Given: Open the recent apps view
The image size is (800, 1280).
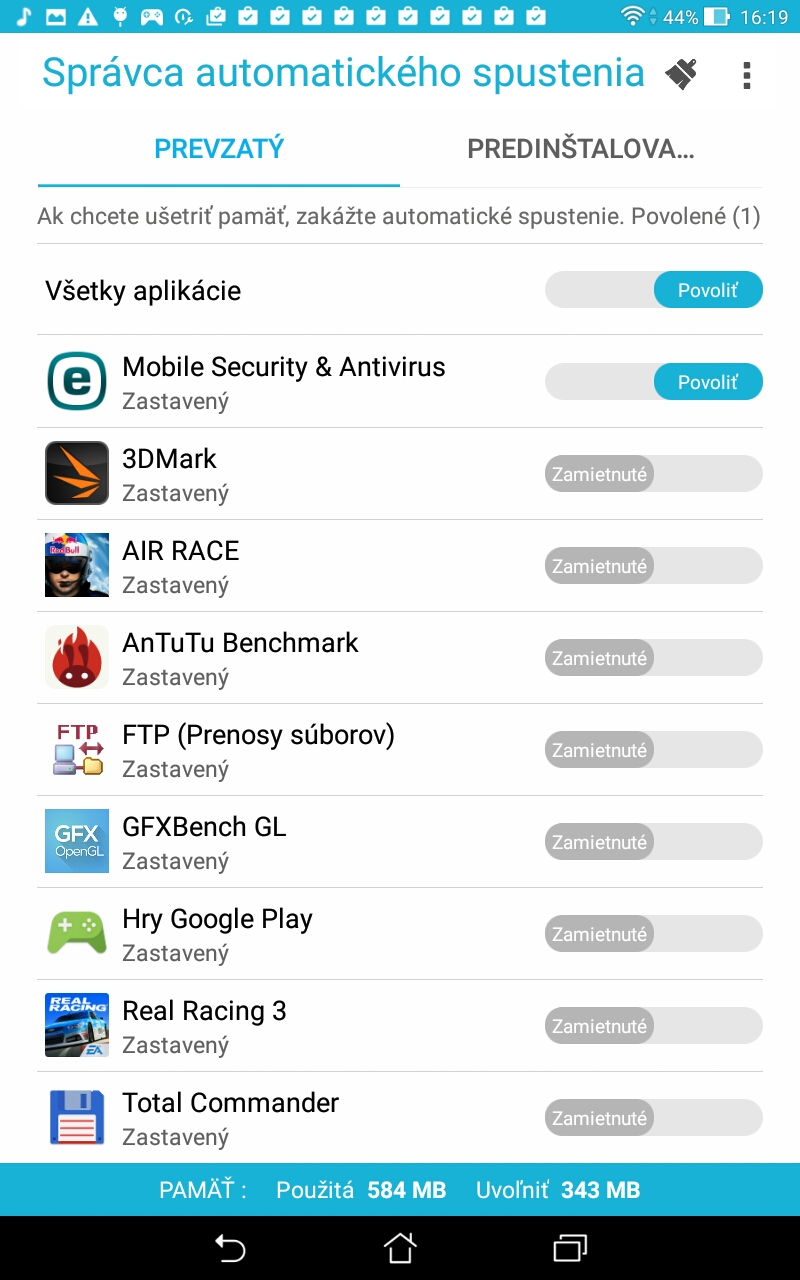Looking at the screenshot, I should tap(570, 1248).
